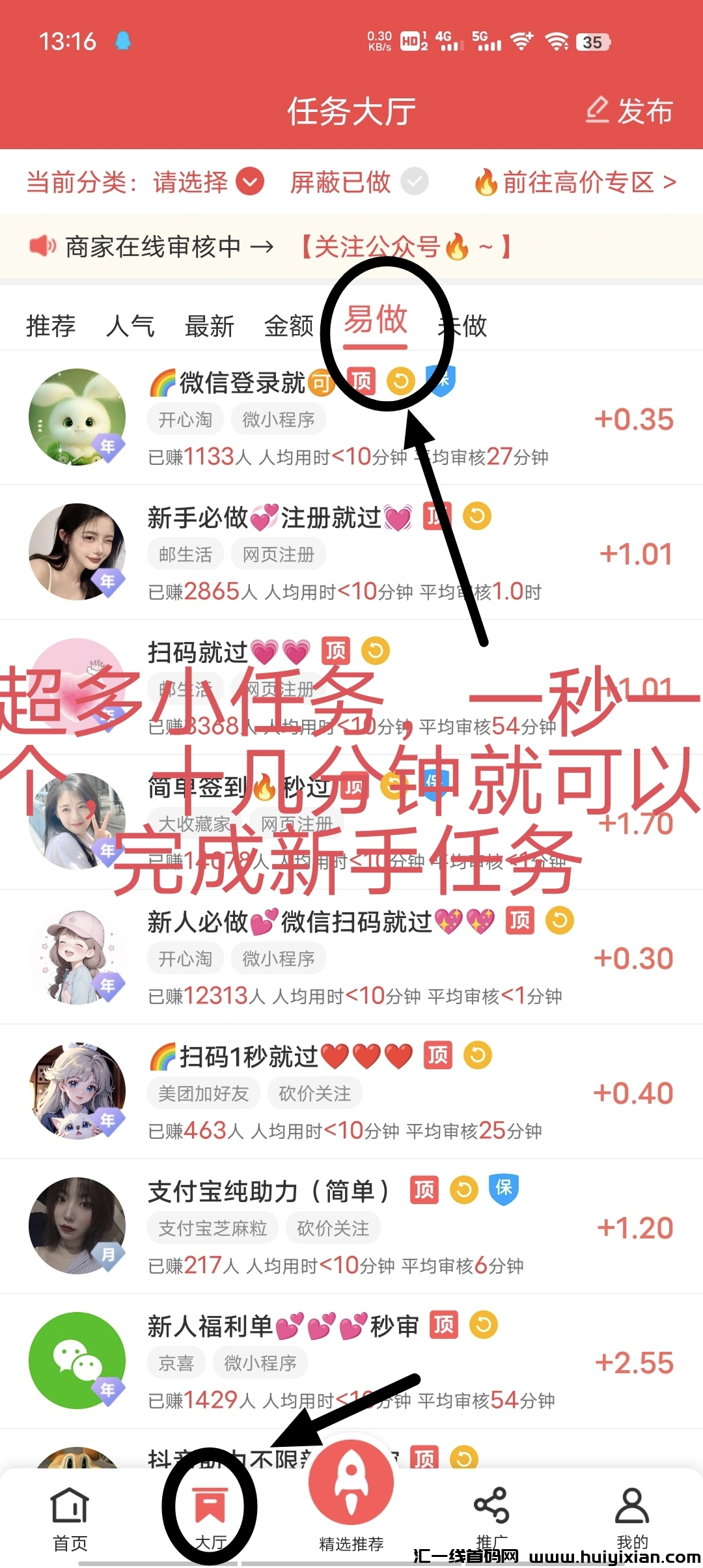
Task: Open the 新人福利单 秒审 task
Action: [x=351, y=1362]
